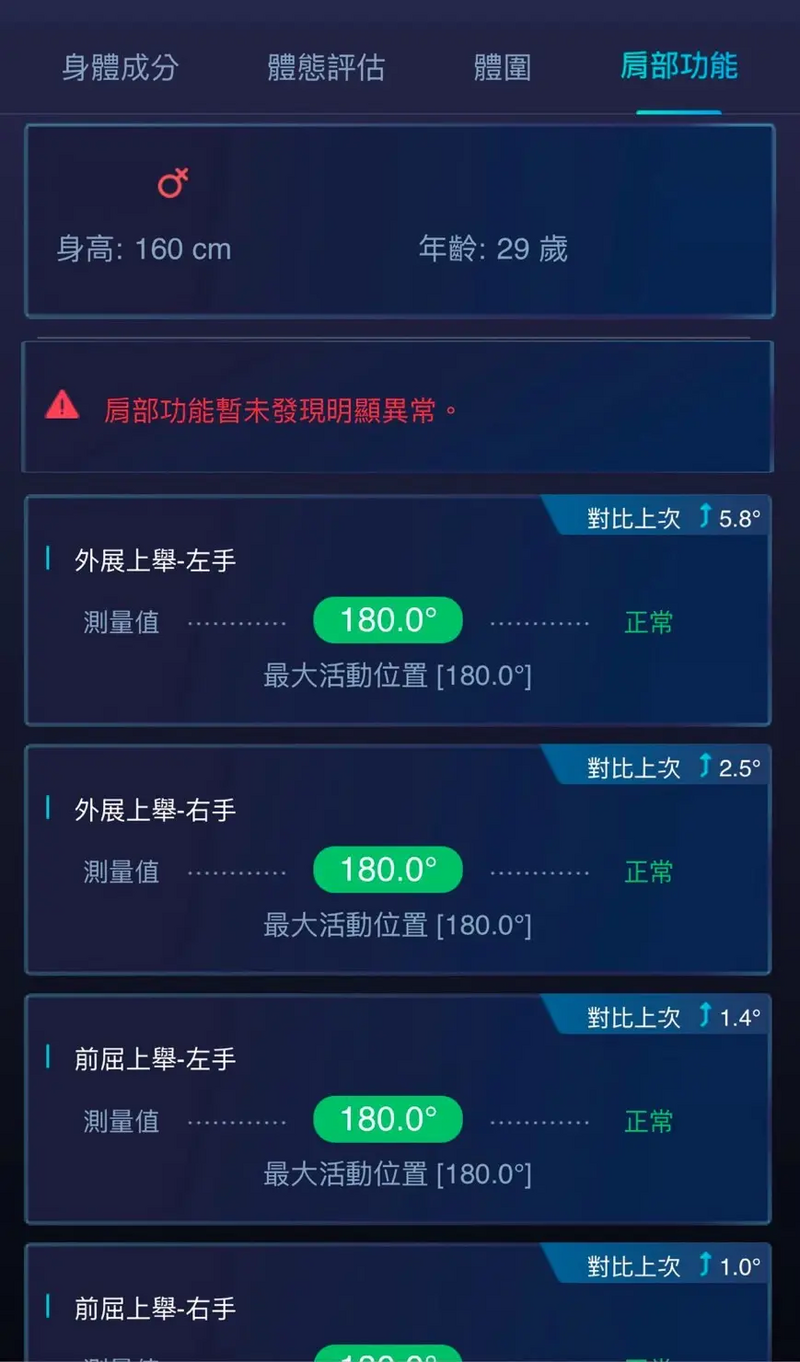Click the teal accent bar beside 前屈上舉-右手
800x1362 pixels.
coord(47,1308)
